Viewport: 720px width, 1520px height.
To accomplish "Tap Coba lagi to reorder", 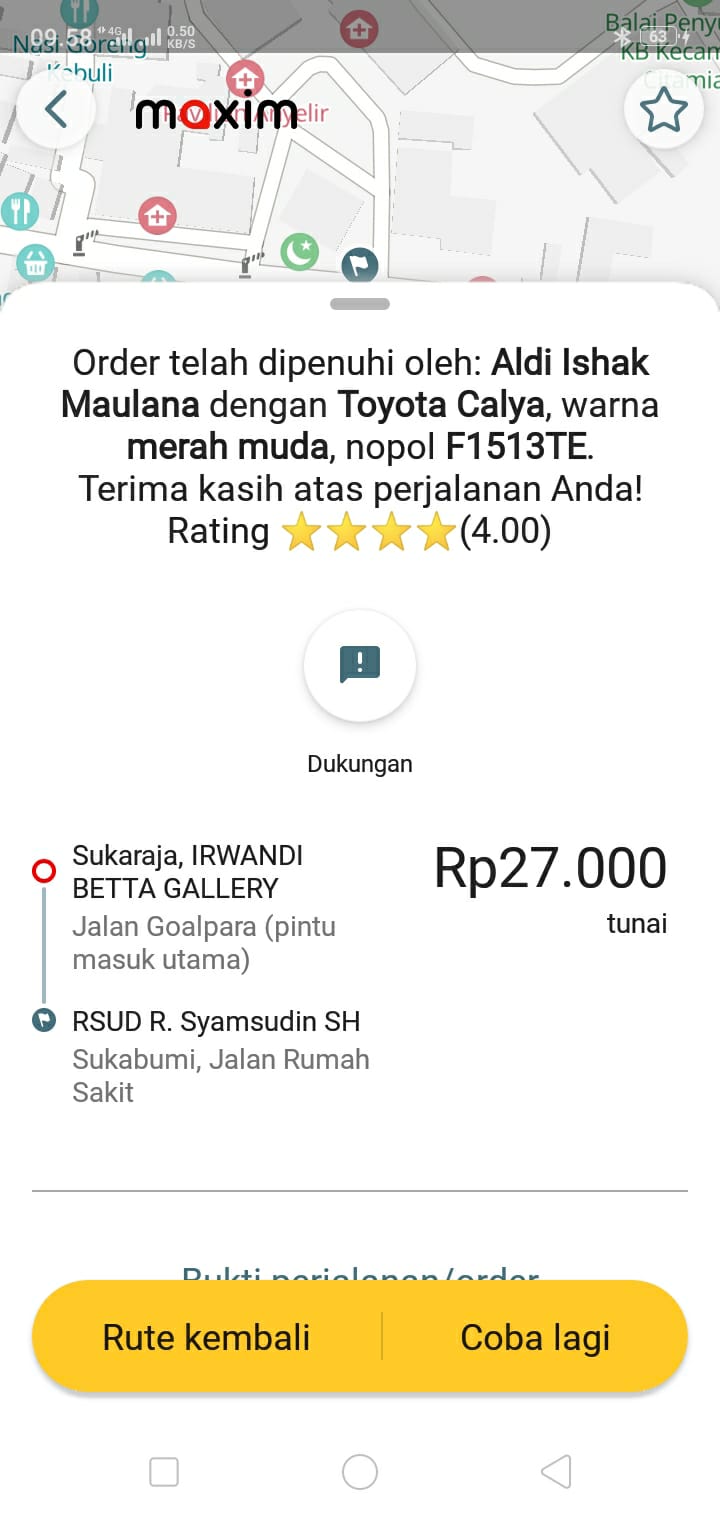I will tap(535, 1337).
